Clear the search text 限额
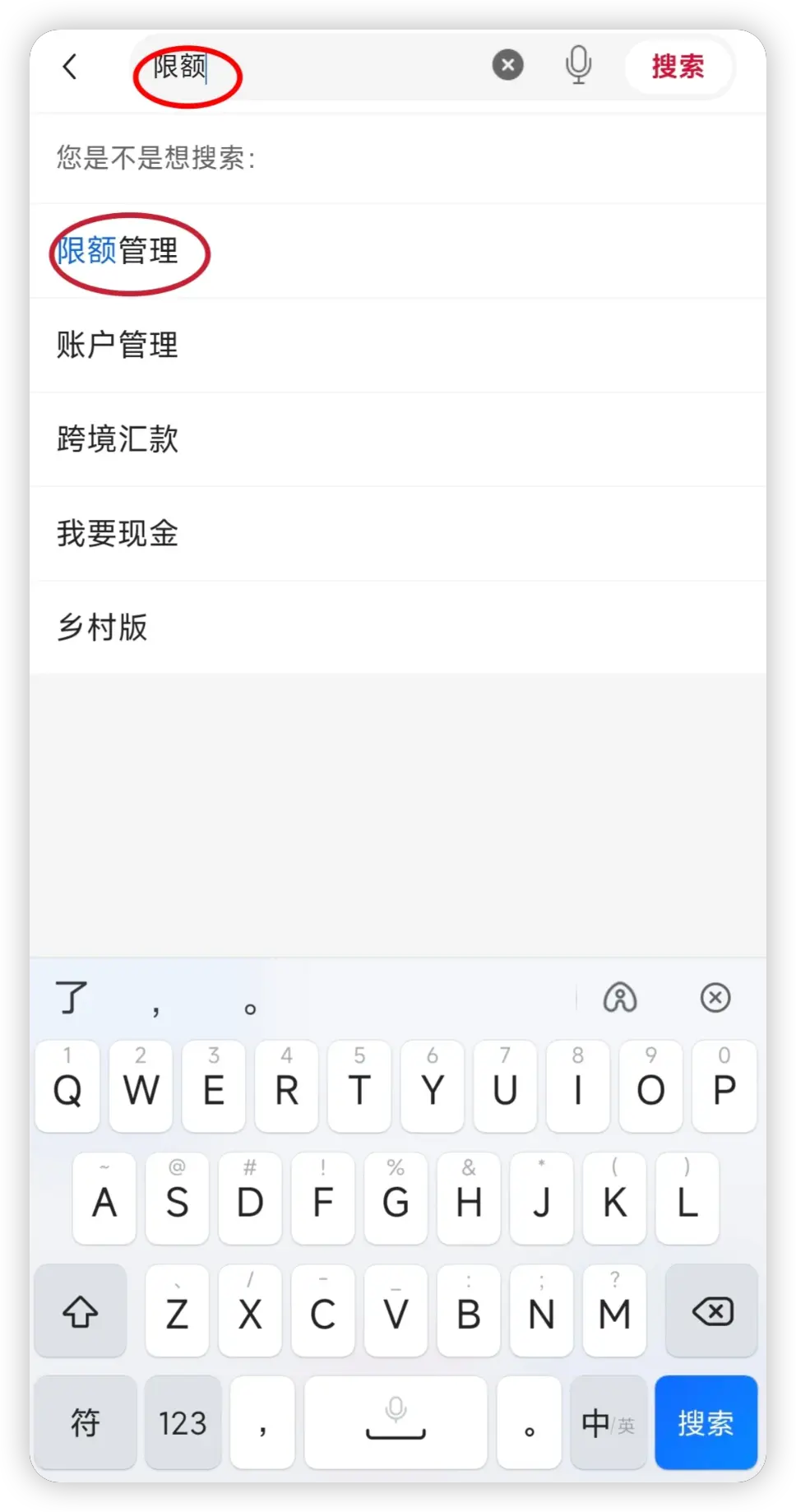This screenshot has width=796, height=1512. click(507, 65)
